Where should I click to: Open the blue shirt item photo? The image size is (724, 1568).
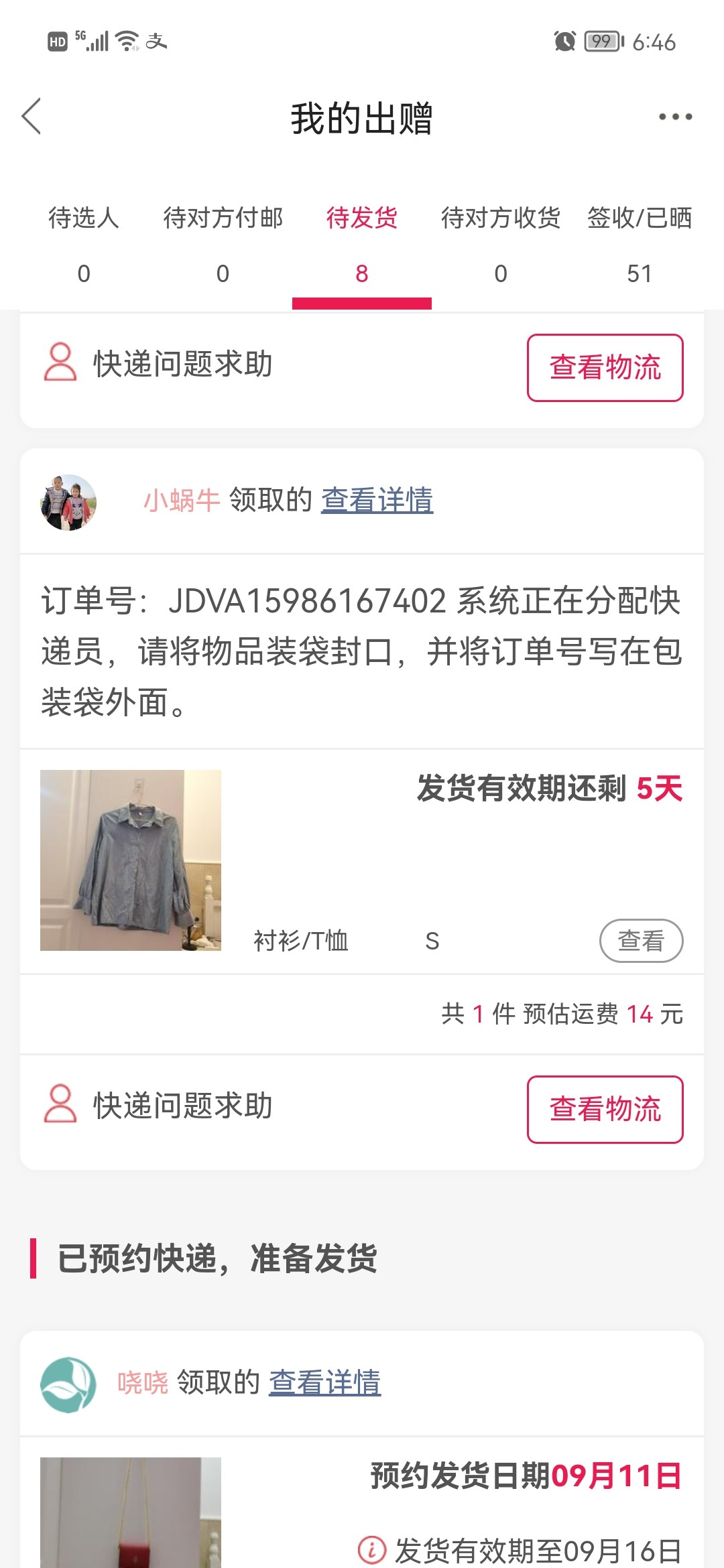(x=131, y=860)
